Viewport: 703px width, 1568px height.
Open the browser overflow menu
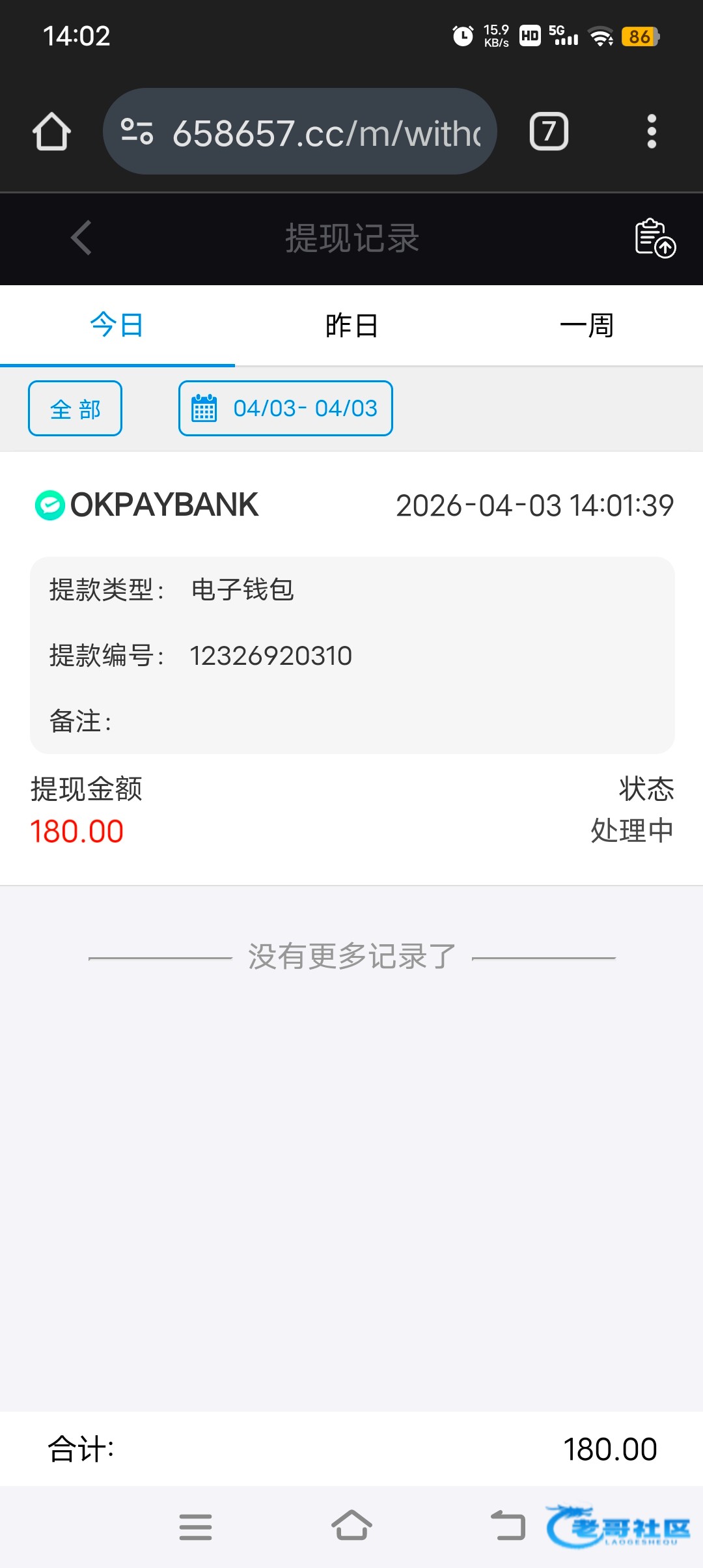point(652,132)
